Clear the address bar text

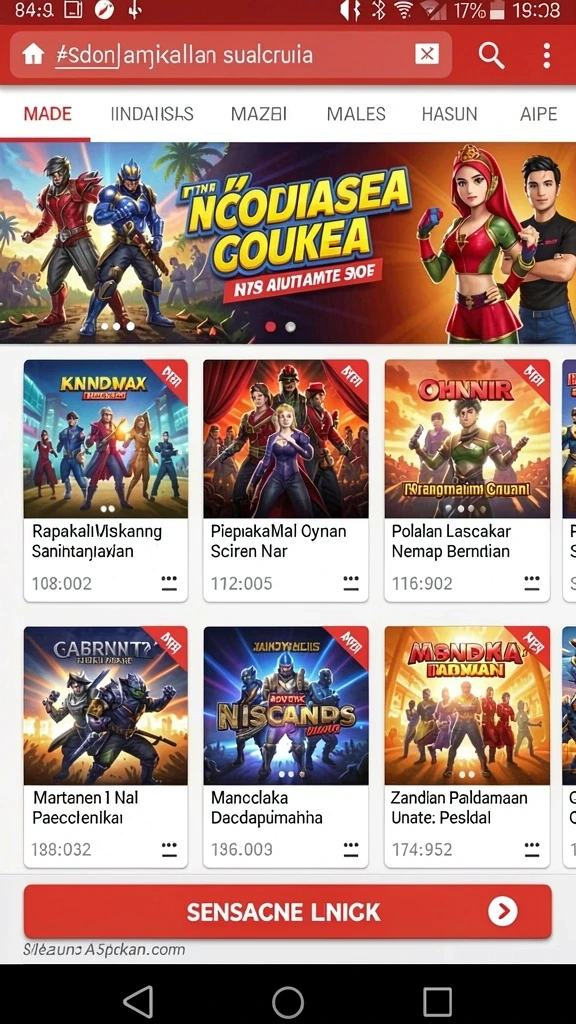(x=426, y=54)
